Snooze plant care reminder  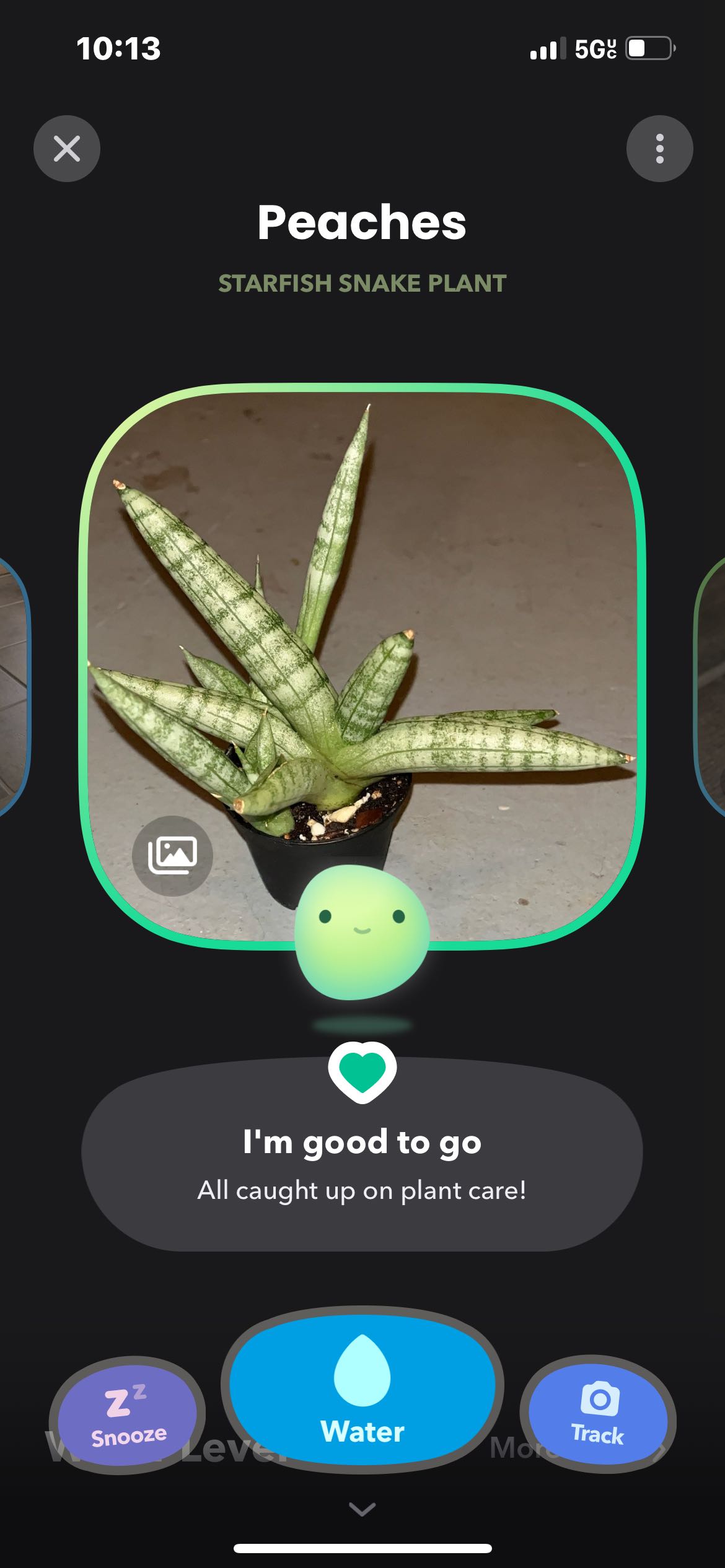click(x=128, y=1415)
